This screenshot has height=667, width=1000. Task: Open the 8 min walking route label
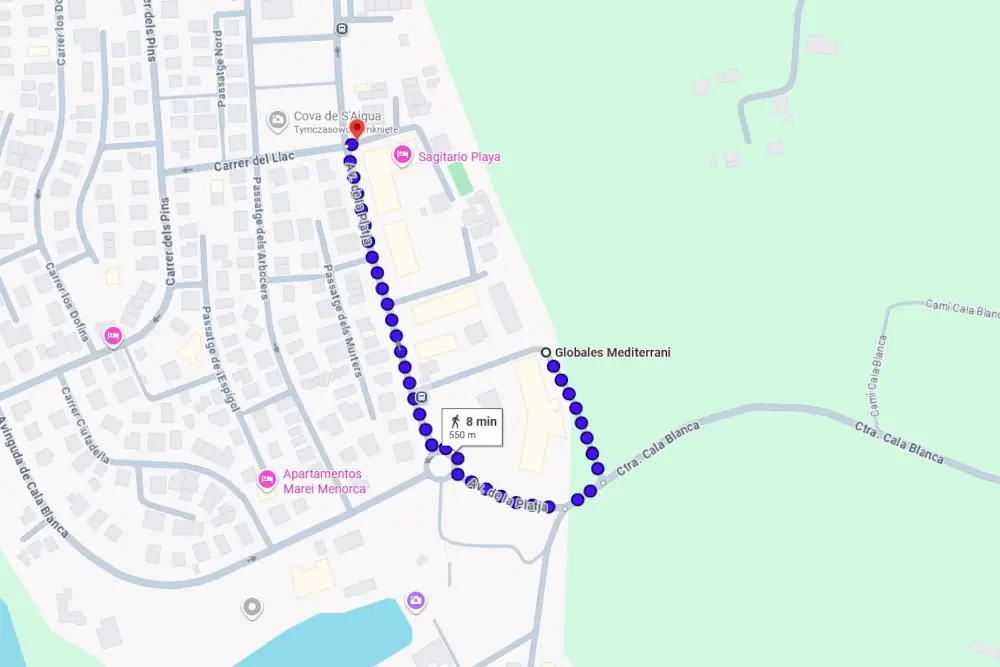(471, 427)
